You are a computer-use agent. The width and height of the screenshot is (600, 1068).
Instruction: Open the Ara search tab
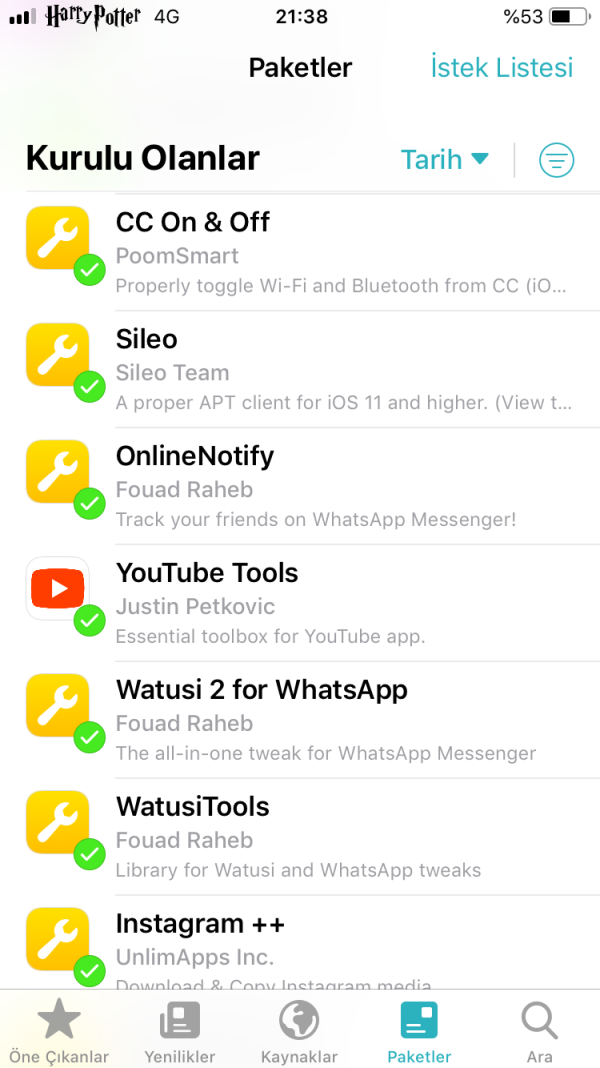540,1032
